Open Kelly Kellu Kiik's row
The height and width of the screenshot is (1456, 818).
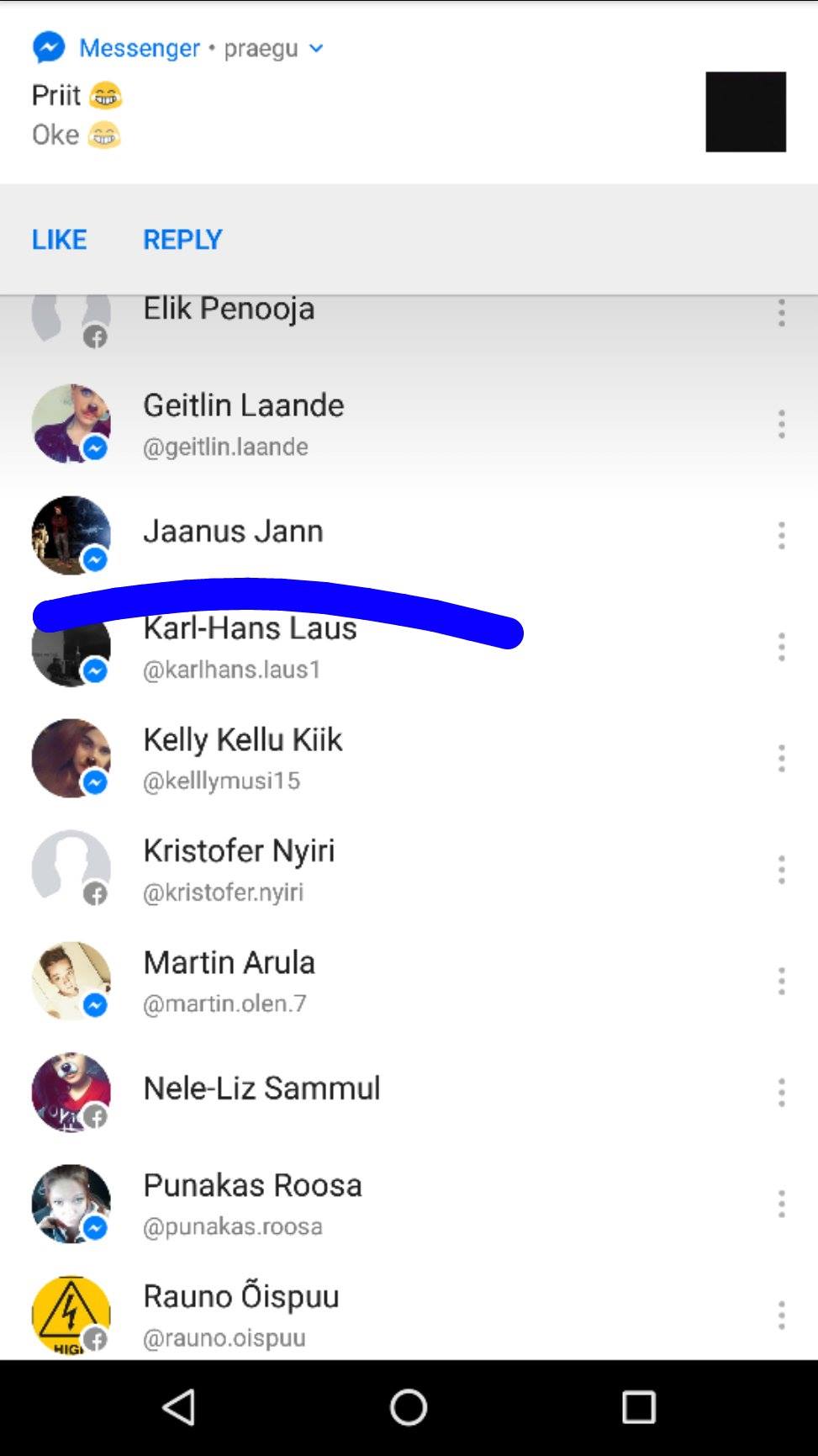pos(409,758)
